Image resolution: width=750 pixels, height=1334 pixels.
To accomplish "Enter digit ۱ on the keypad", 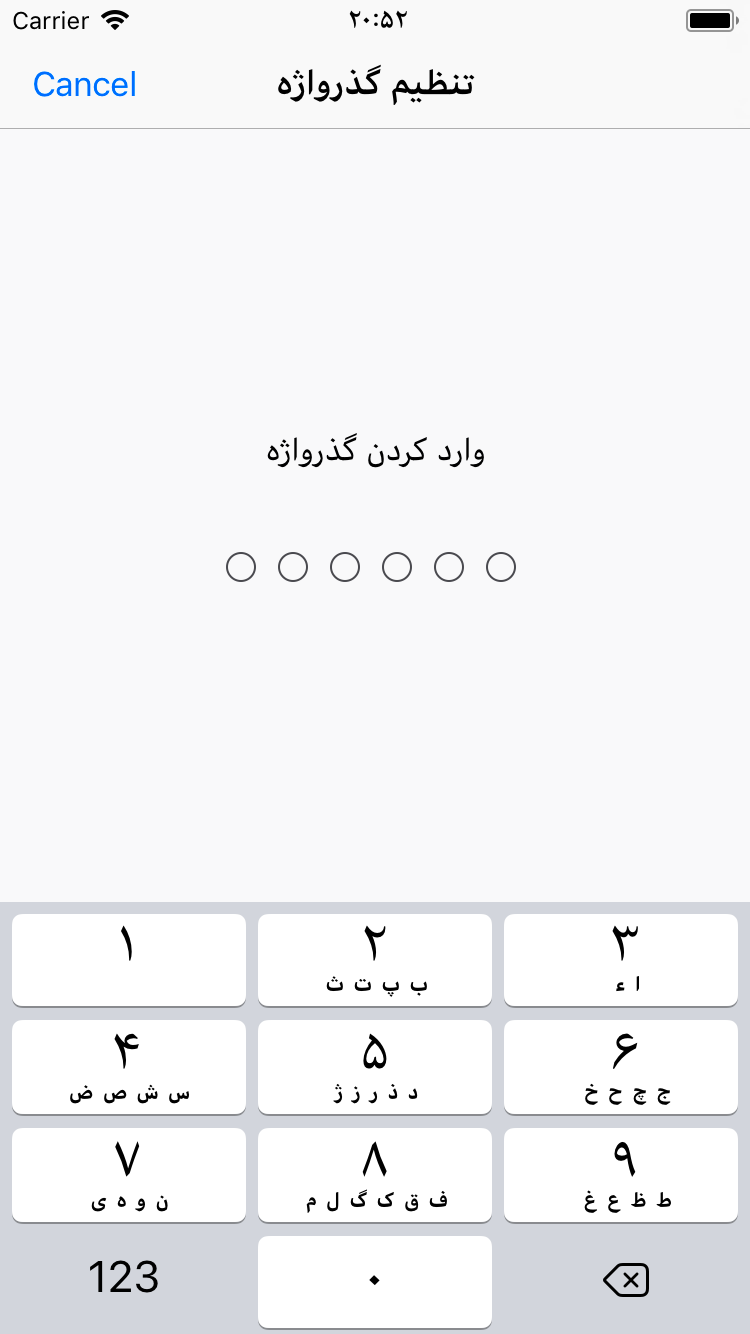I will coord(128,960).
